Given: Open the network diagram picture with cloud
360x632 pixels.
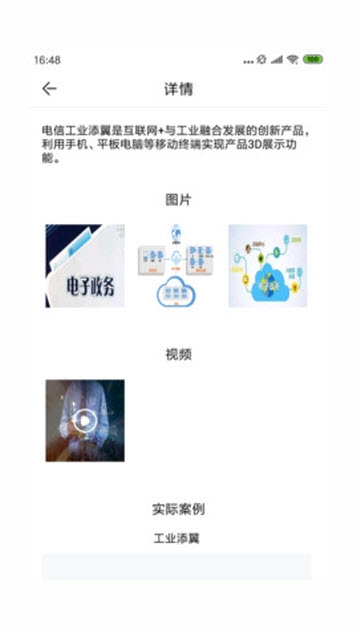Looking at the screenshot, I should pos(176,266).
